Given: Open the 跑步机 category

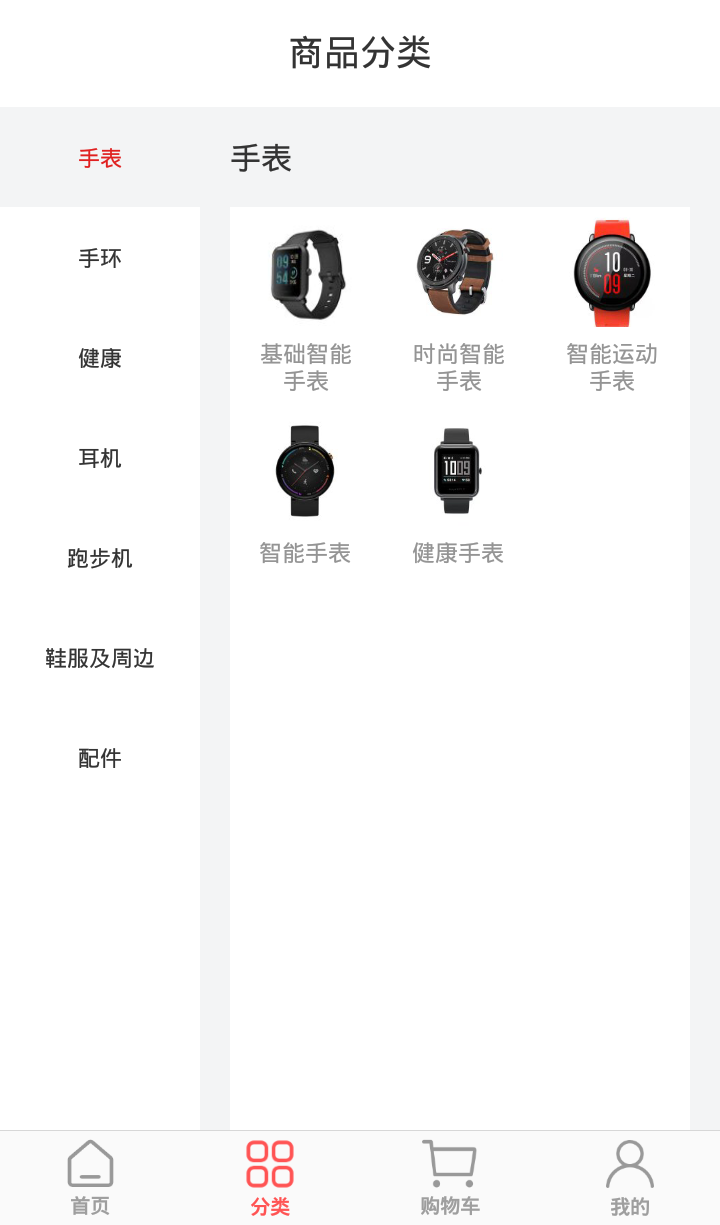Looking at the screenshot, I should 100,558.
